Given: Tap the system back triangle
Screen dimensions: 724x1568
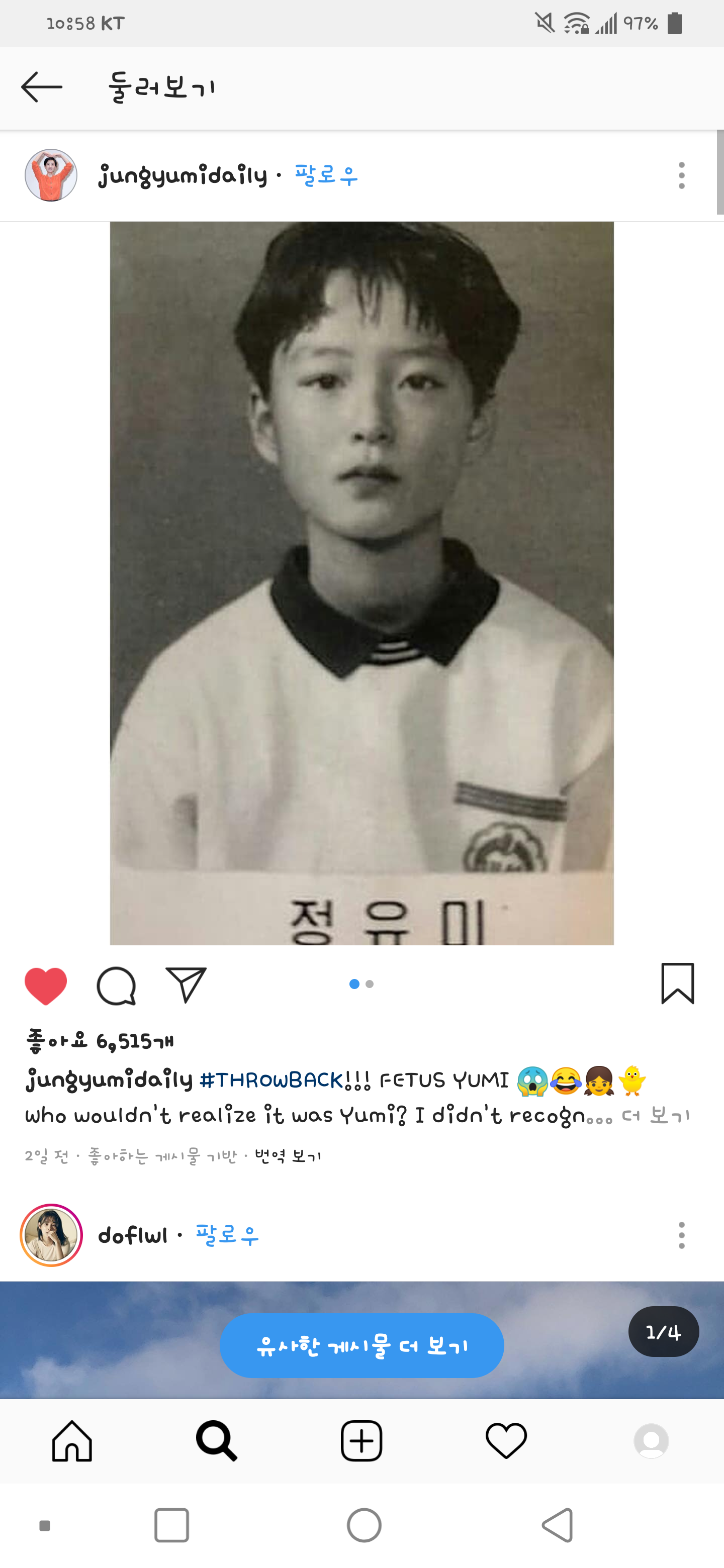Looking at the screenshot, I should pyautogui.click(x=557, y=1525).
